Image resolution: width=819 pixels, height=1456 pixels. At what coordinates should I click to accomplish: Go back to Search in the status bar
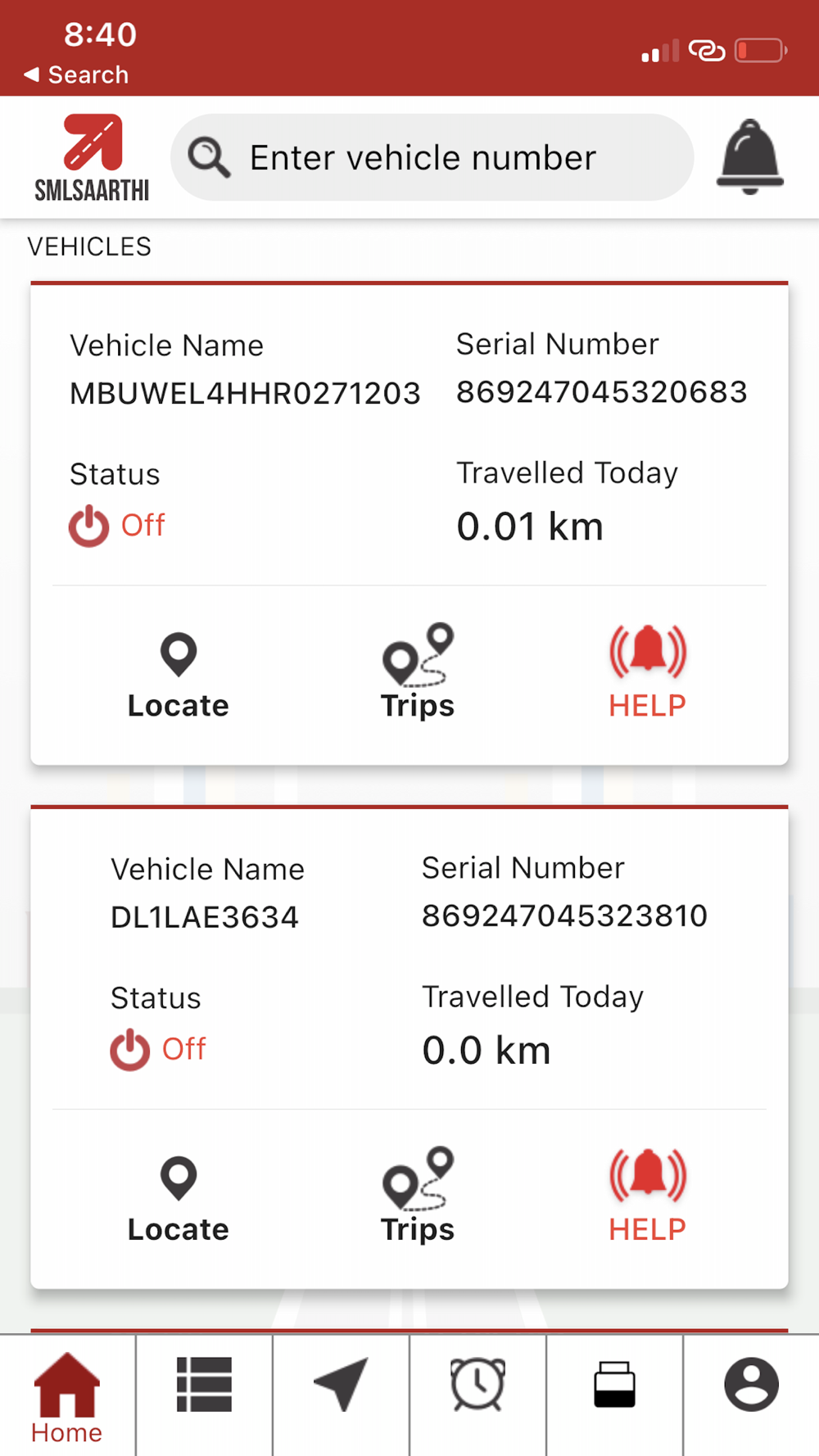[x=76, y=75]
